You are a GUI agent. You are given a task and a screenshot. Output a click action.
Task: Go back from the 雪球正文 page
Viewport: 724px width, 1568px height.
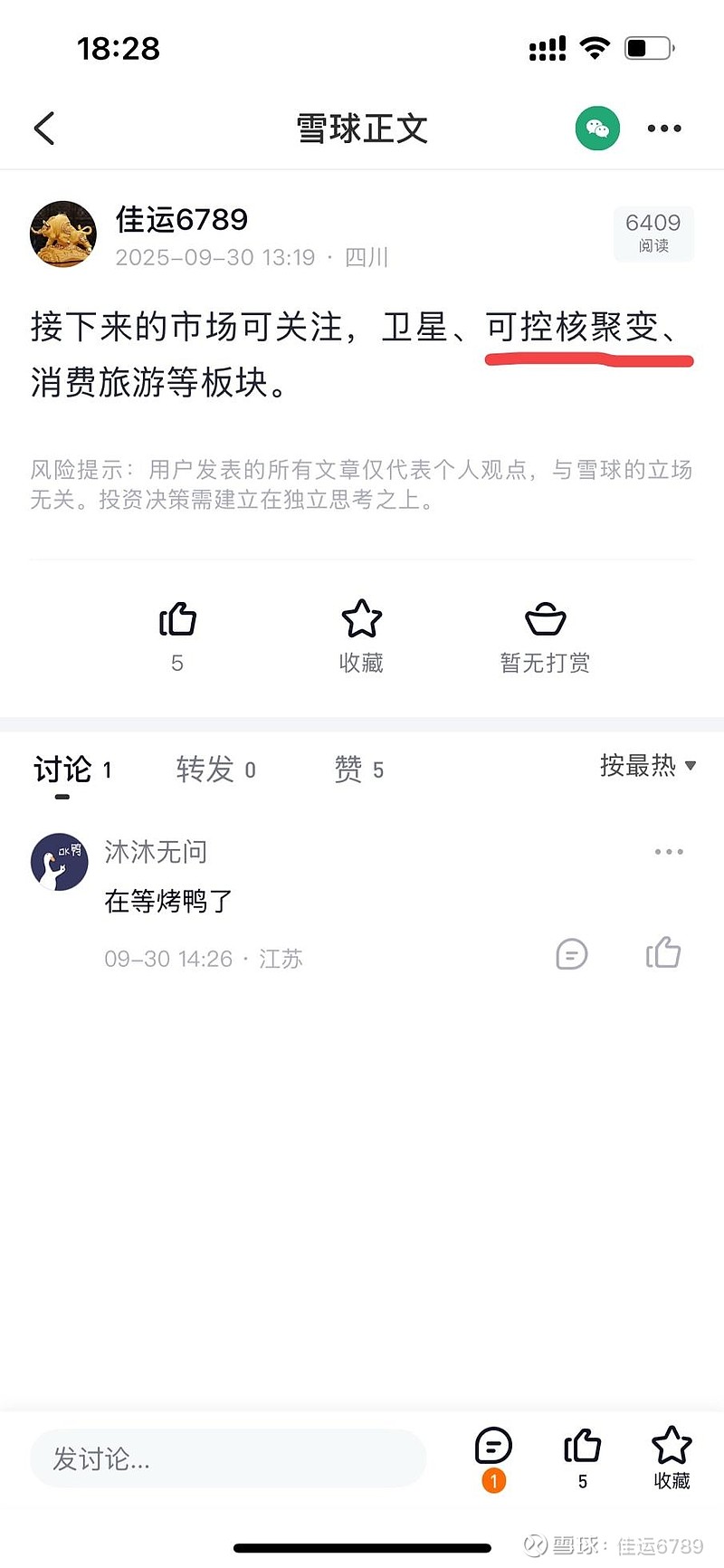click(44, 129)
